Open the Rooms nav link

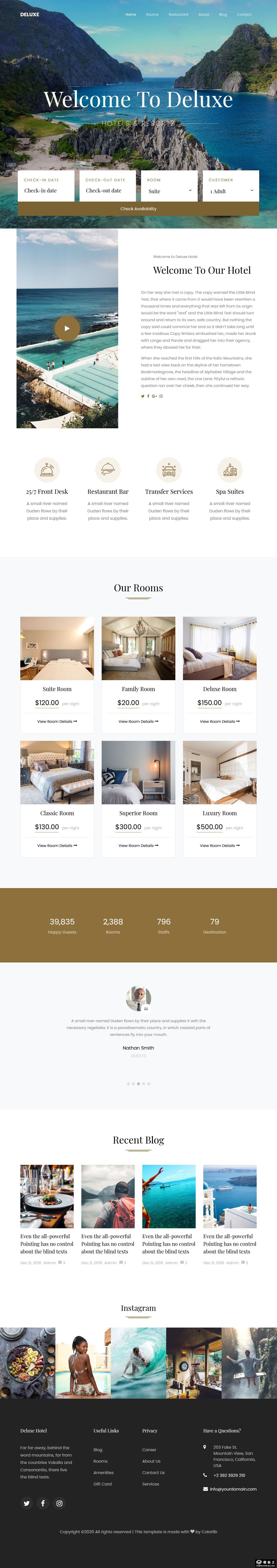(152, 15)
